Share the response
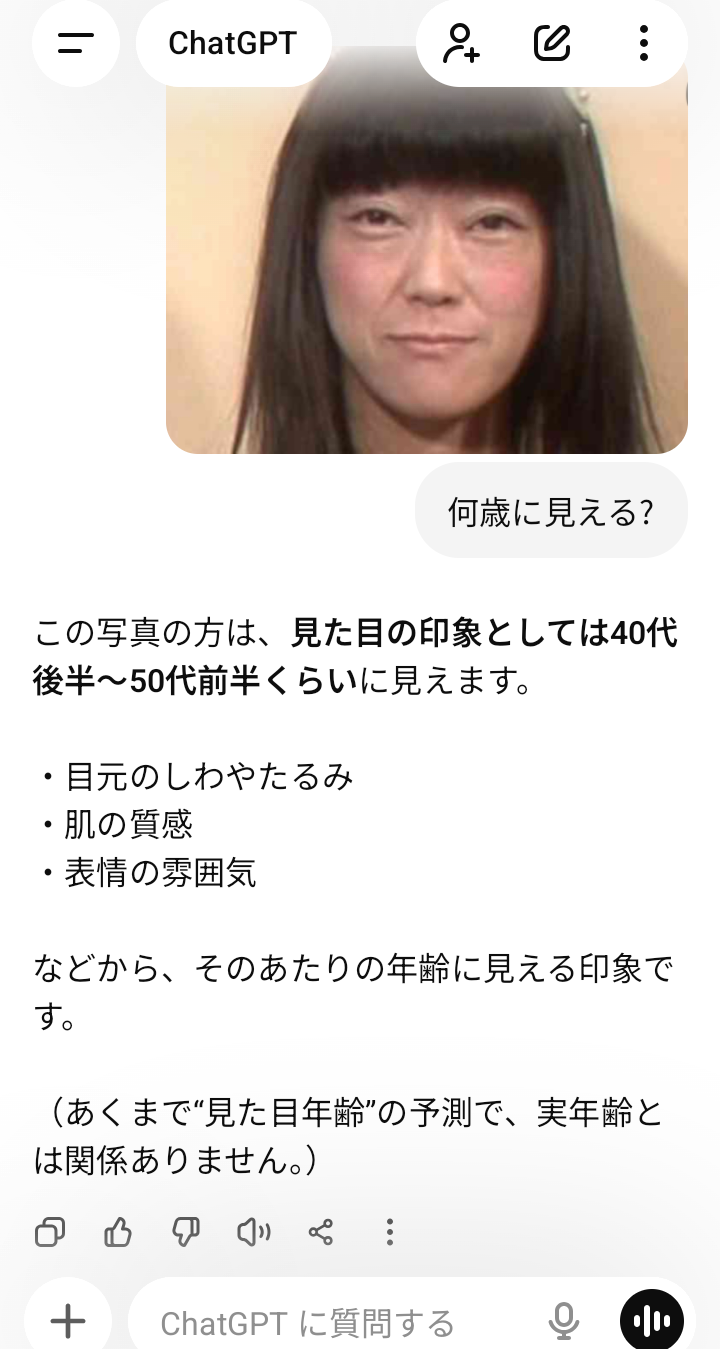 pyautogui.click(x=321, y=1232)
